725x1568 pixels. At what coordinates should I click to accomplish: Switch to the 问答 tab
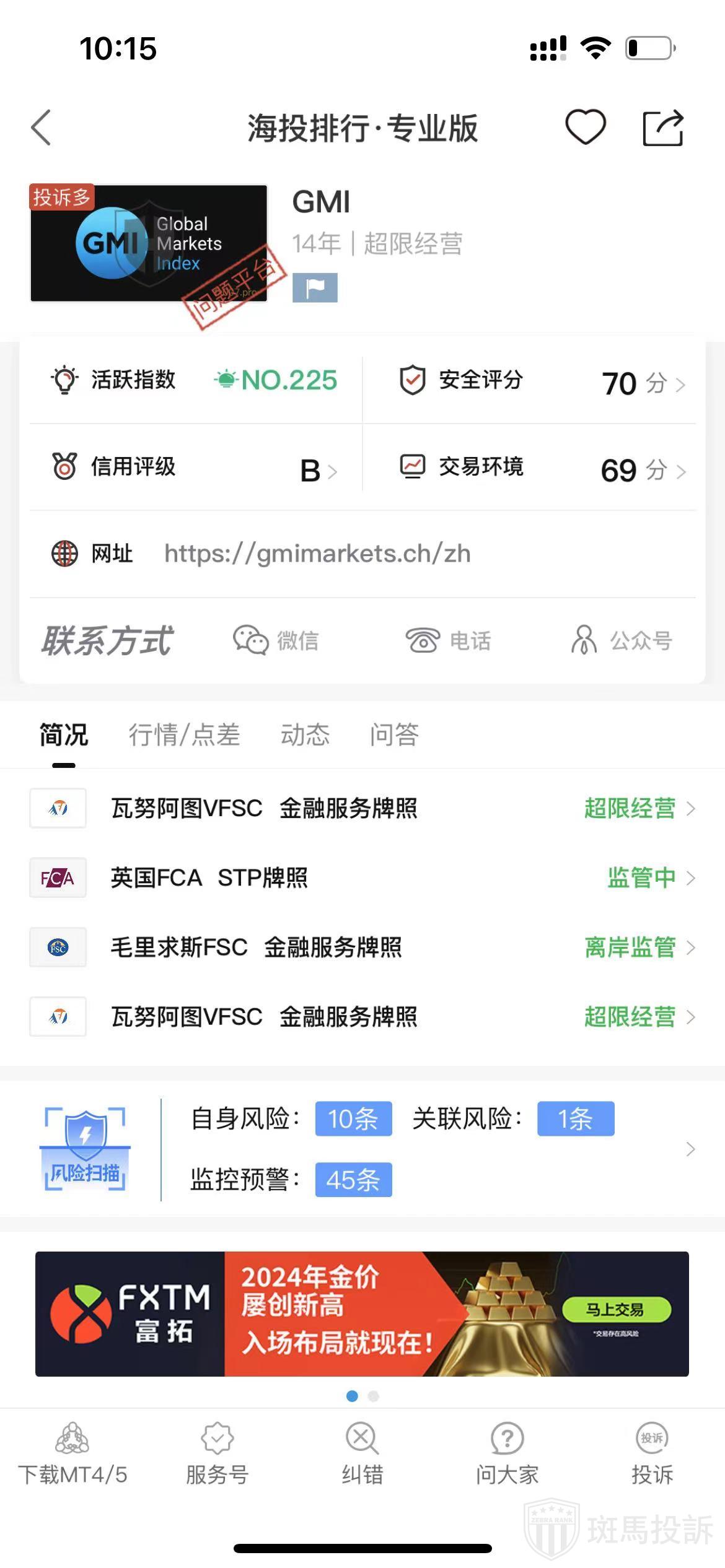(x=394, y=735)
